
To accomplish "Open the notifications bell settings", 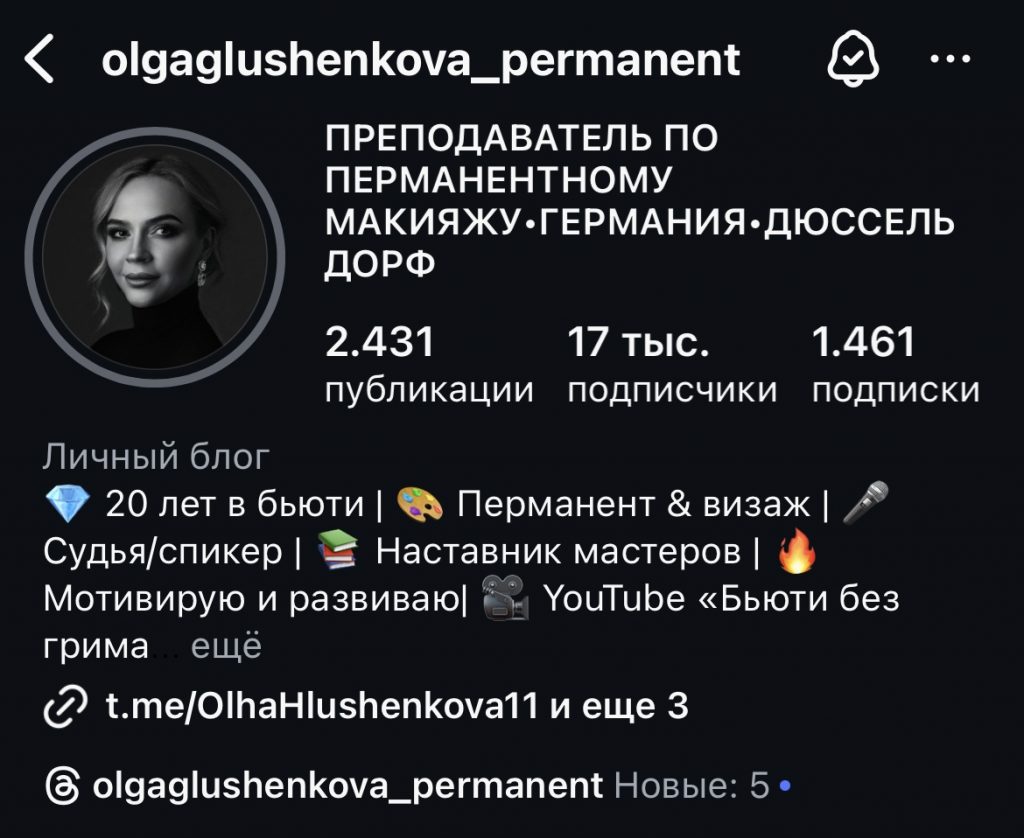I will [852, 60].
